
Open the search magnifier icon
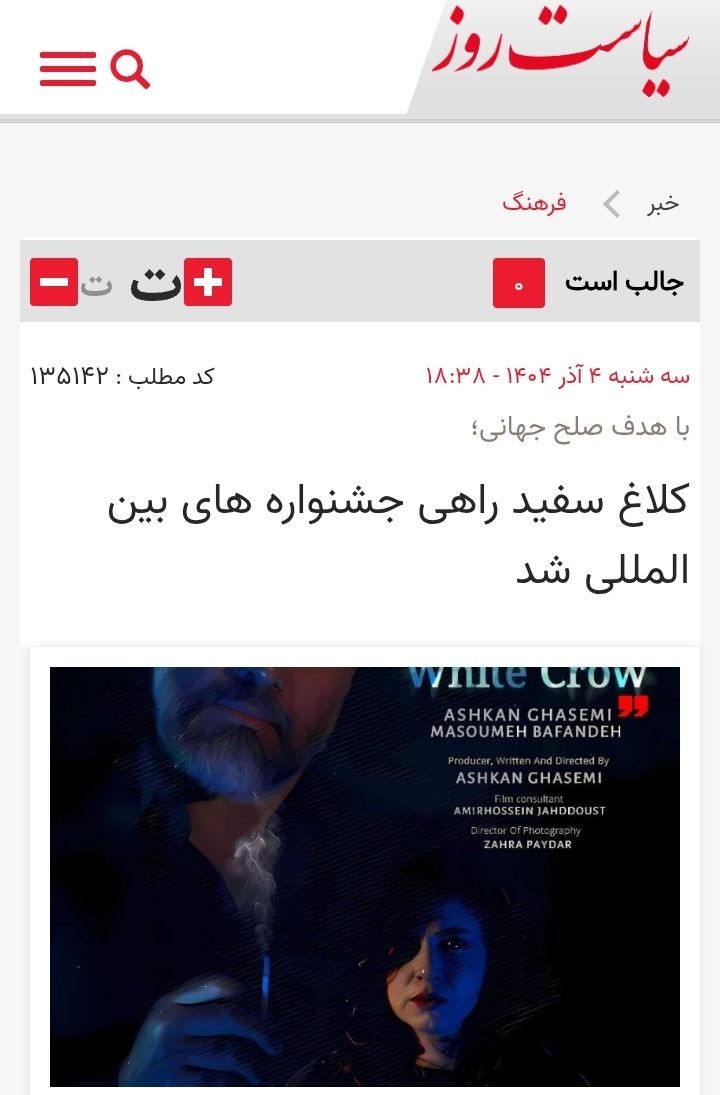130,69
